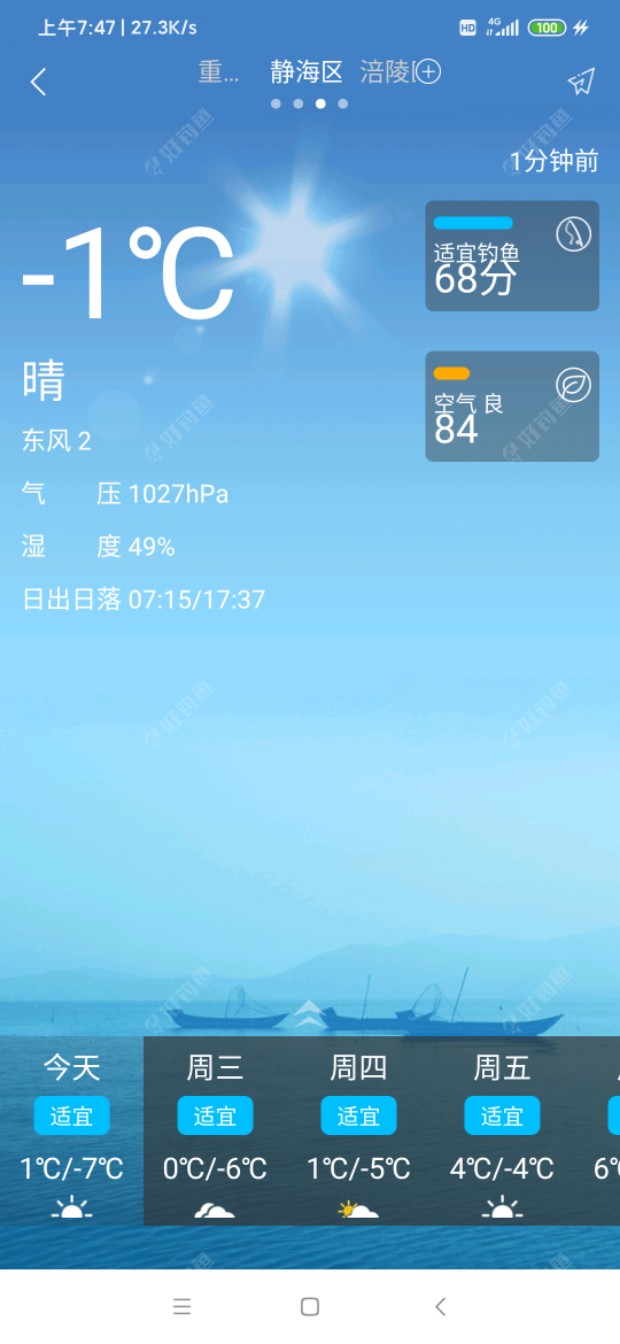This screenshot has height=1344, width=620.
Task: Select the 今天 forecast day
Action: tap(72, 1130)
